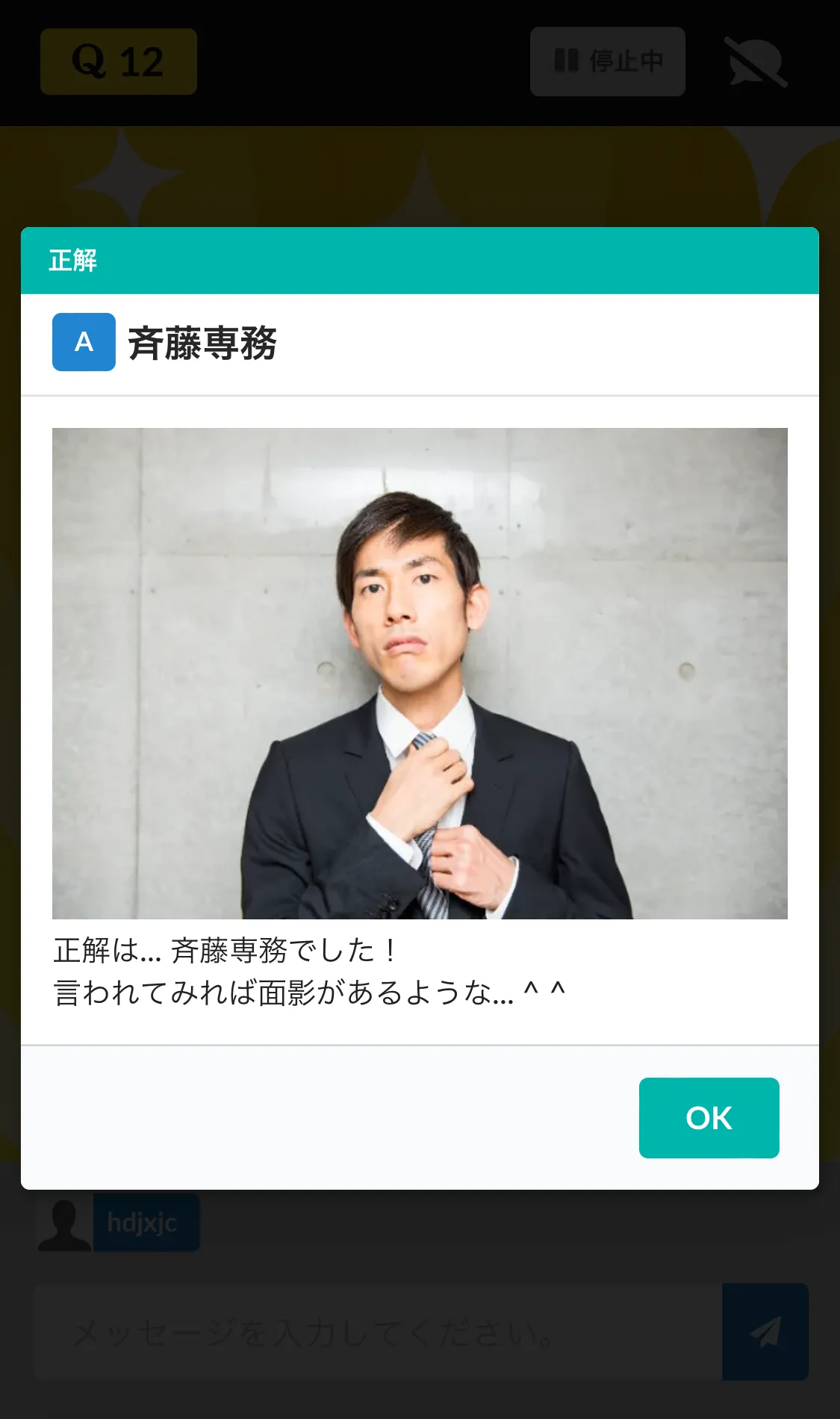Click the green 正解 header bar
Viewport: 840px width, 1419px height.
click(x=420, y=261)
